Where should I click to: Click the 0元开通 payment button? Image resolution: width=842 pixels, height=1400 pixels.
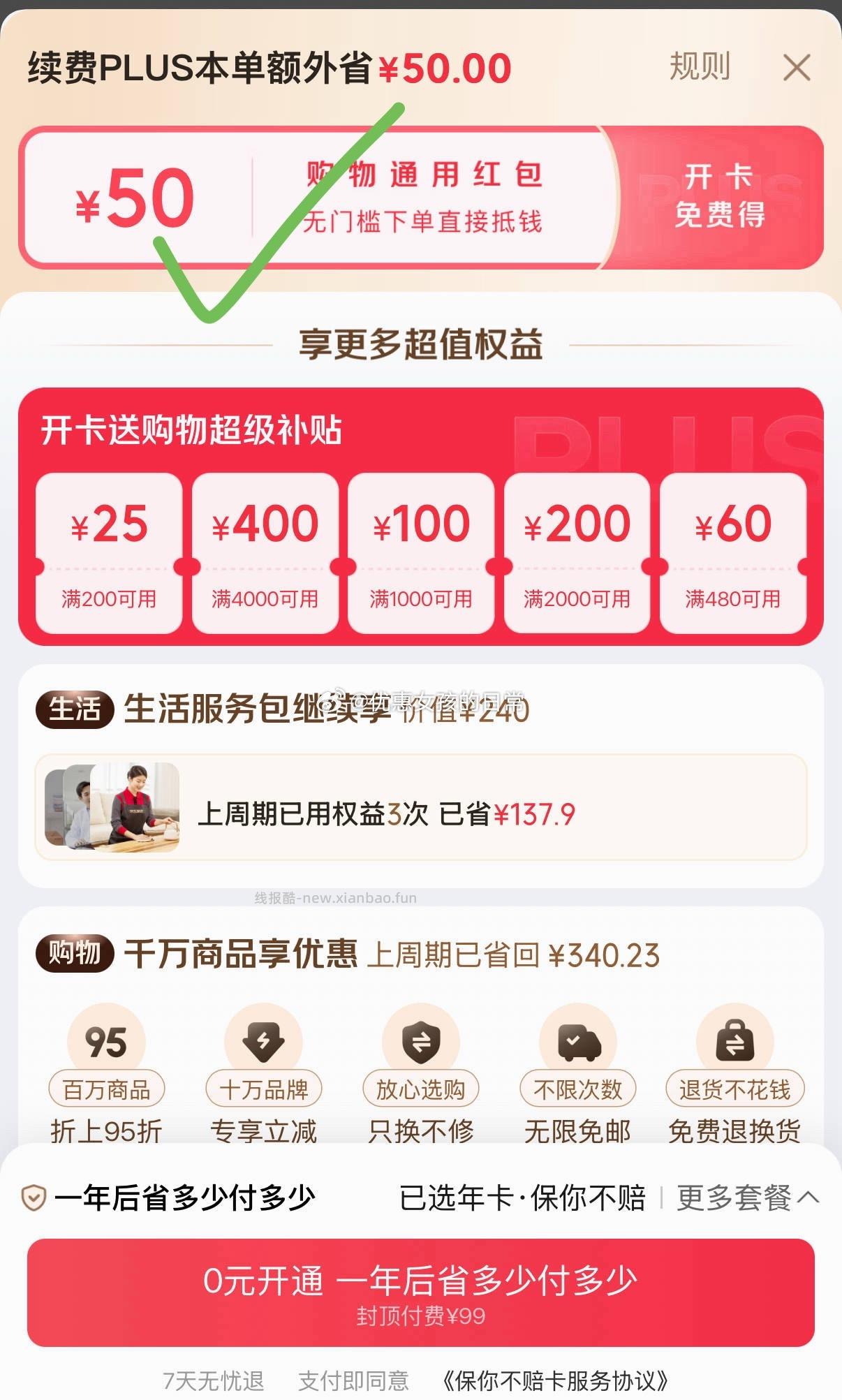[421, 1292]
